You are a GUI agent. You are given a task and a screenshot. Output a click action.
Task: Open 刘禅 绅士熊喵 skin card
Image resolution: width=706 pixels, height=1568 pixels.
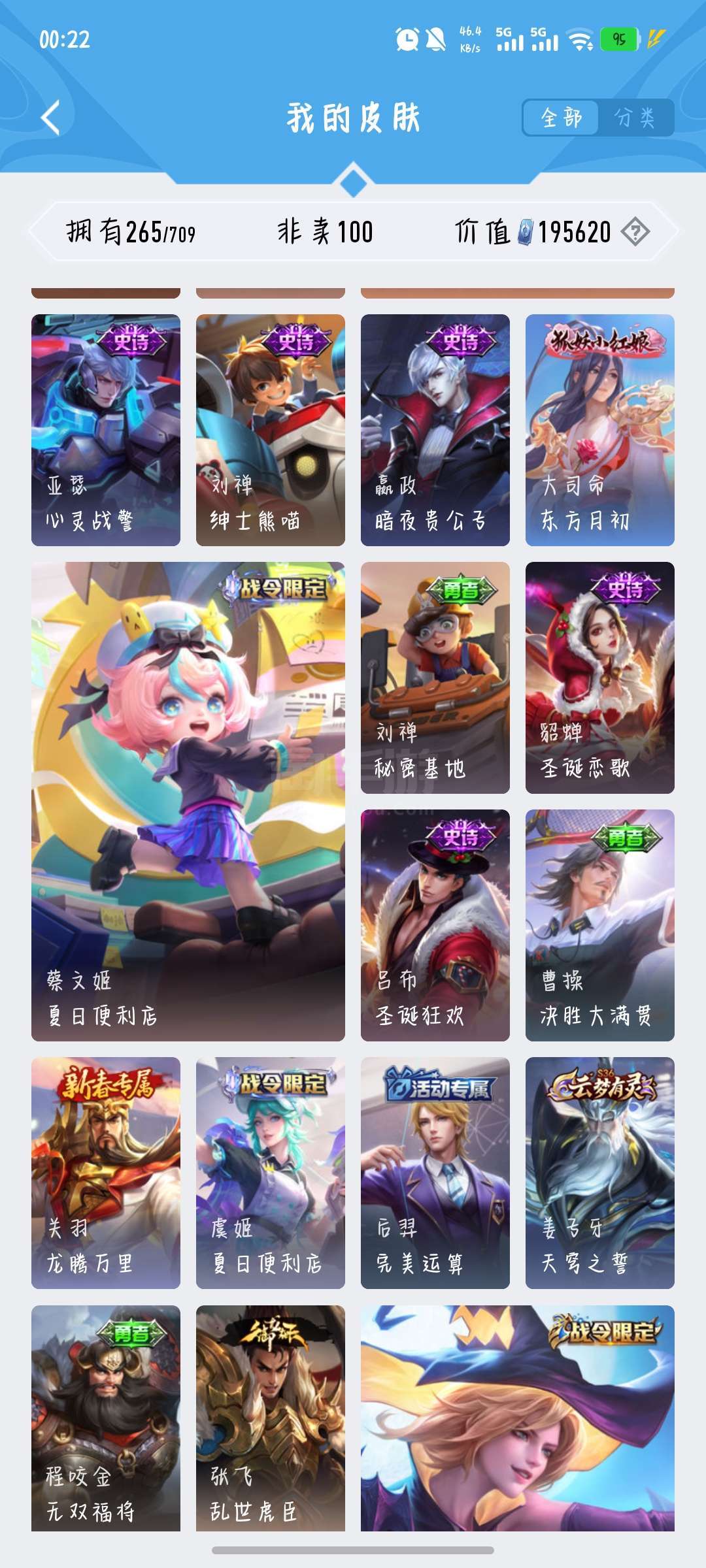(271, 430)
